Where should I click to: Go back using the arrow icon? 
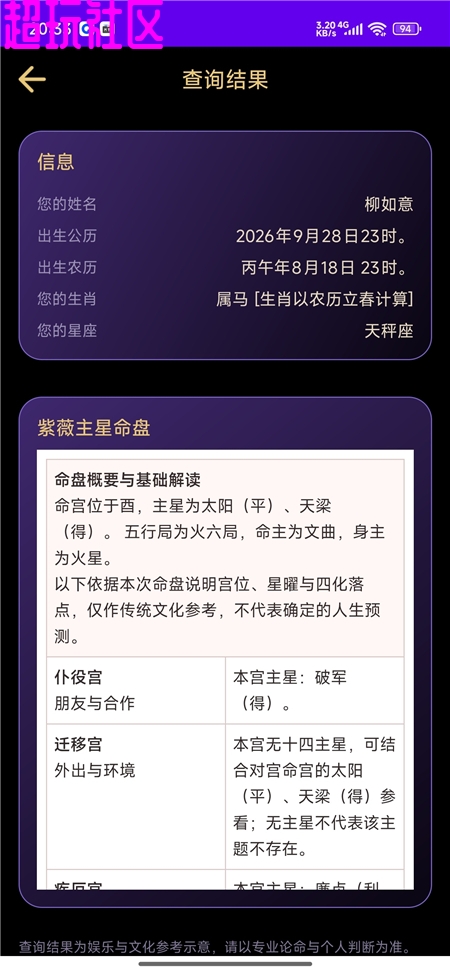click(32, 80)
